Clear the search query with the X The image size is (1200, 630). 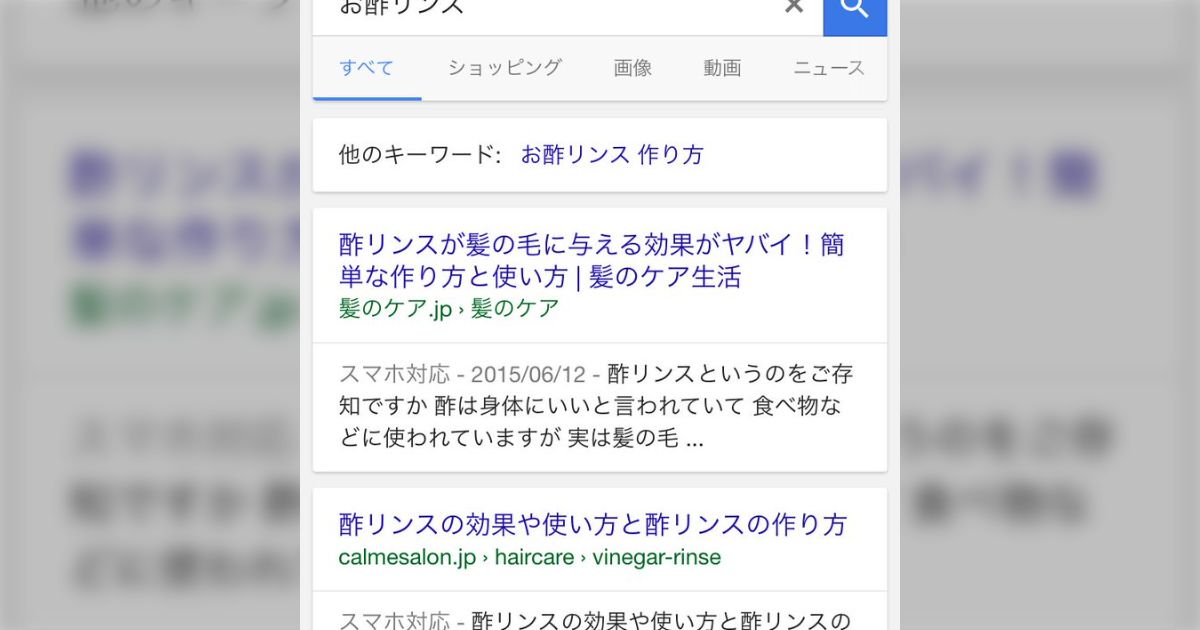(x=794, y=7)
